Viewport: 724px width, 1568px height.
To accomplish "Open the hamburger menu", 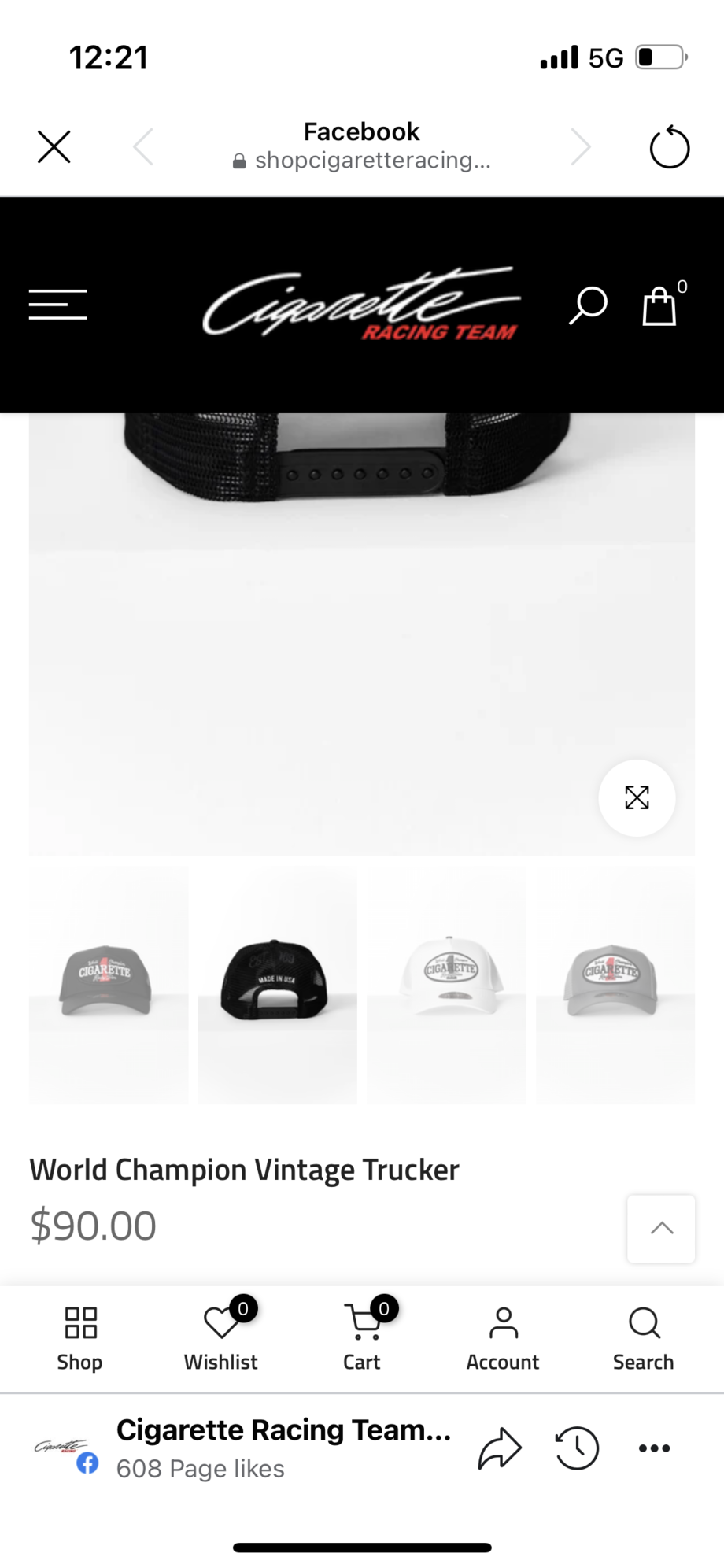I will pyautogui.click(x=58, y=305).
